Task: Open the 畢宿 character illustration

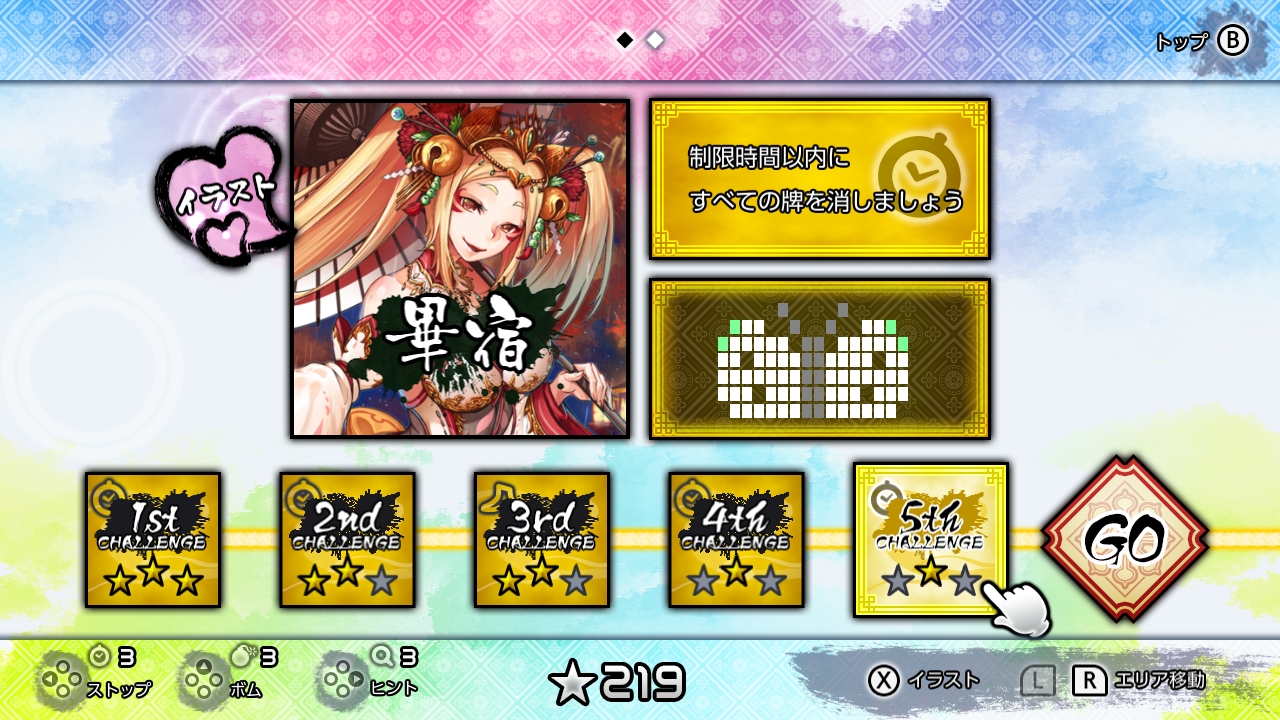Action: (x=460, y=268)
